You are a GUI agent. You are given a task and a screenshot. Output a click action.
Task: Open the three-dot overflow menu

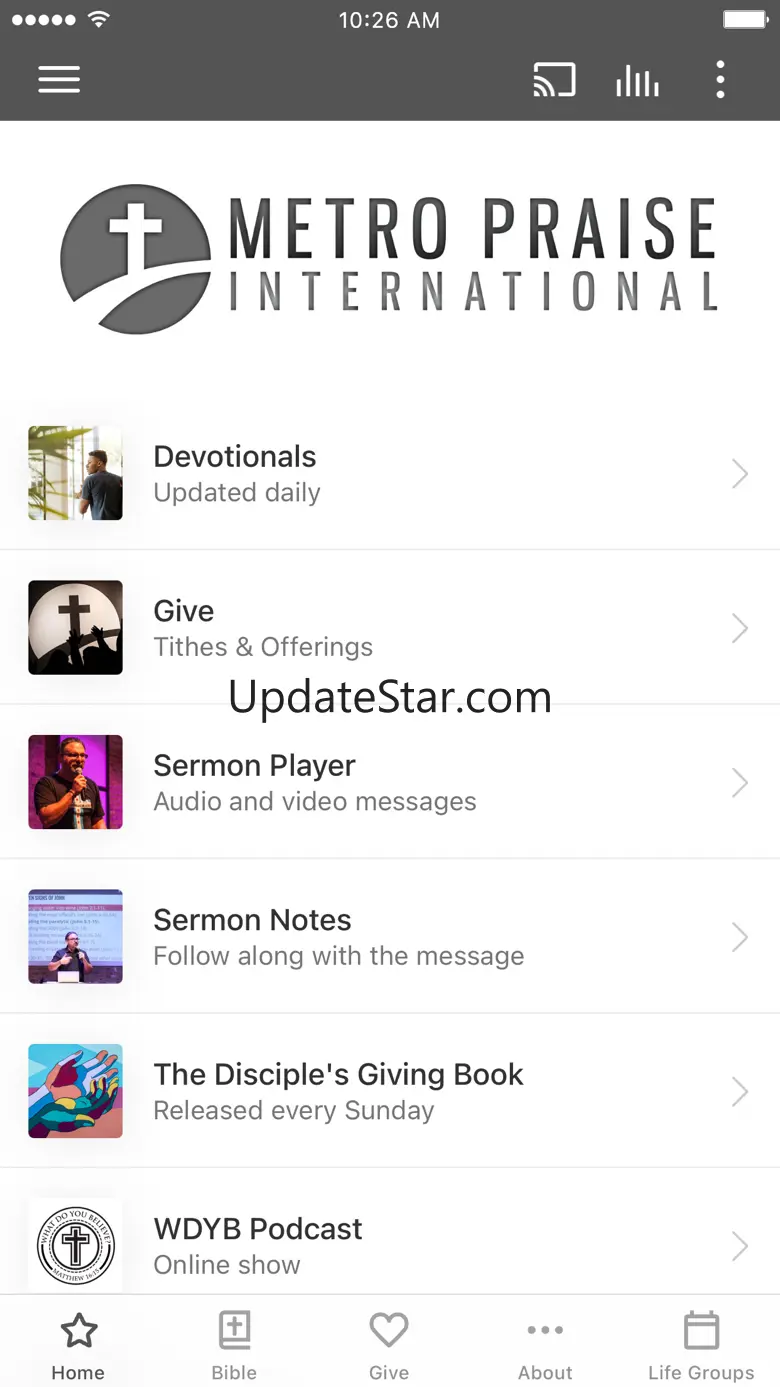pyautogui.click(x=720, y=80)
